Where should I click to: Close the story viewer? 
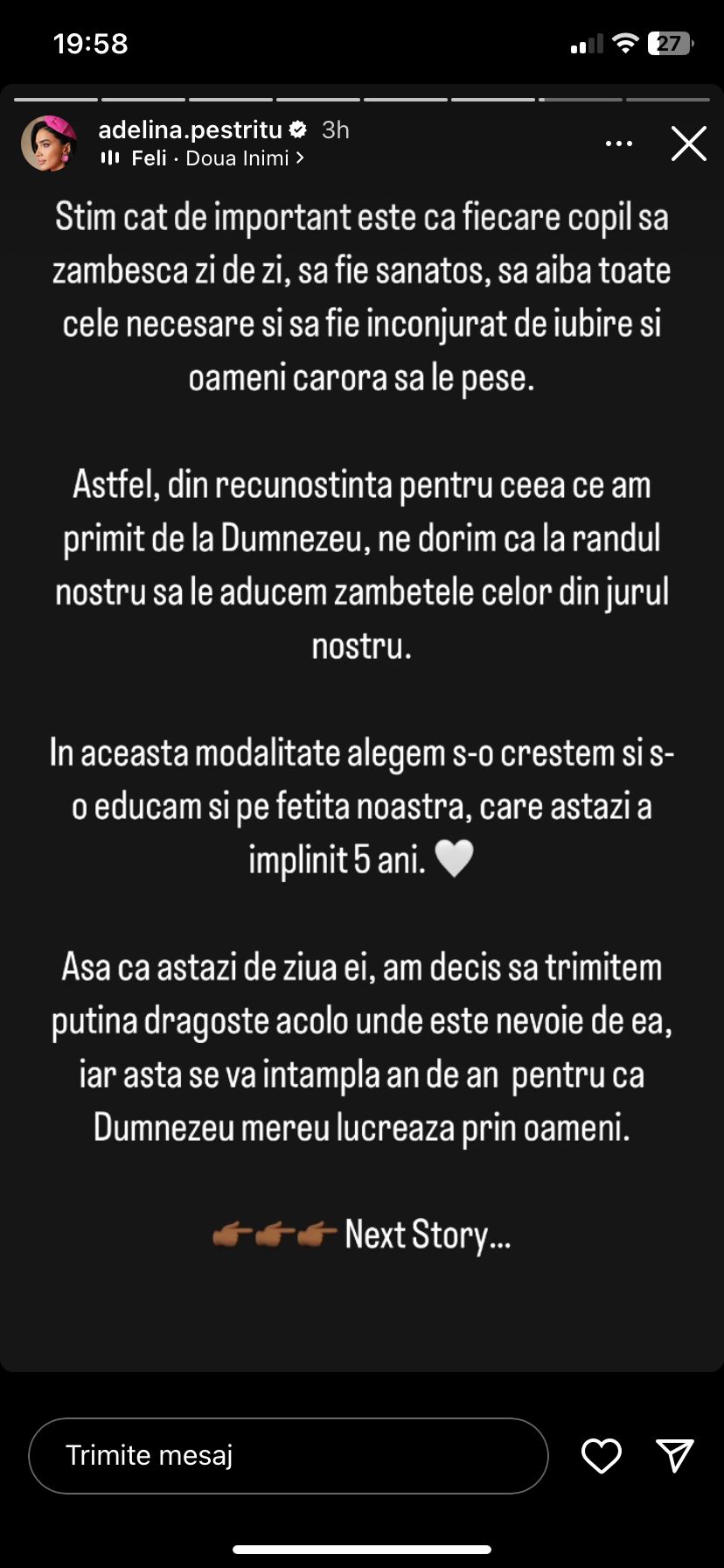click(x=688, y=143)
